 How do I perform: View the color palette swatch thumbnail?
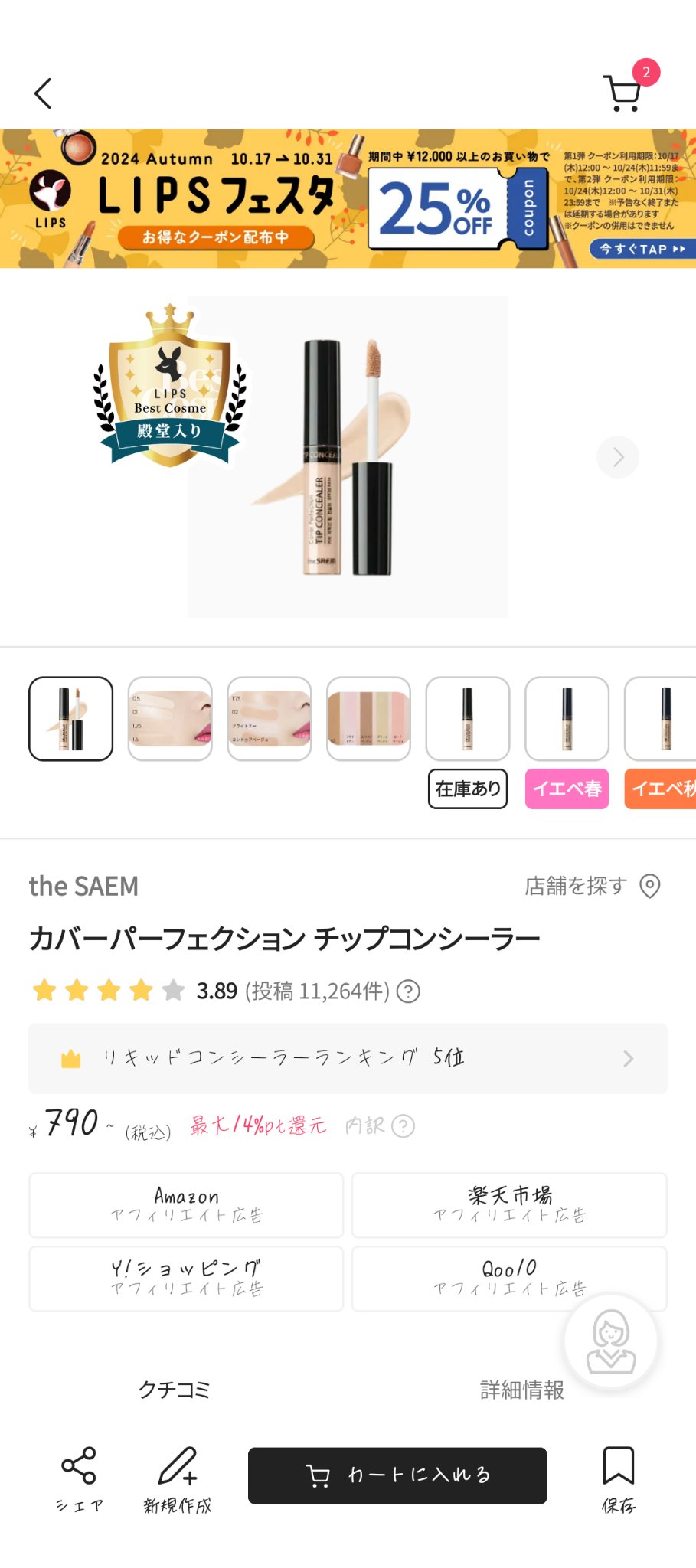(368, 718)
